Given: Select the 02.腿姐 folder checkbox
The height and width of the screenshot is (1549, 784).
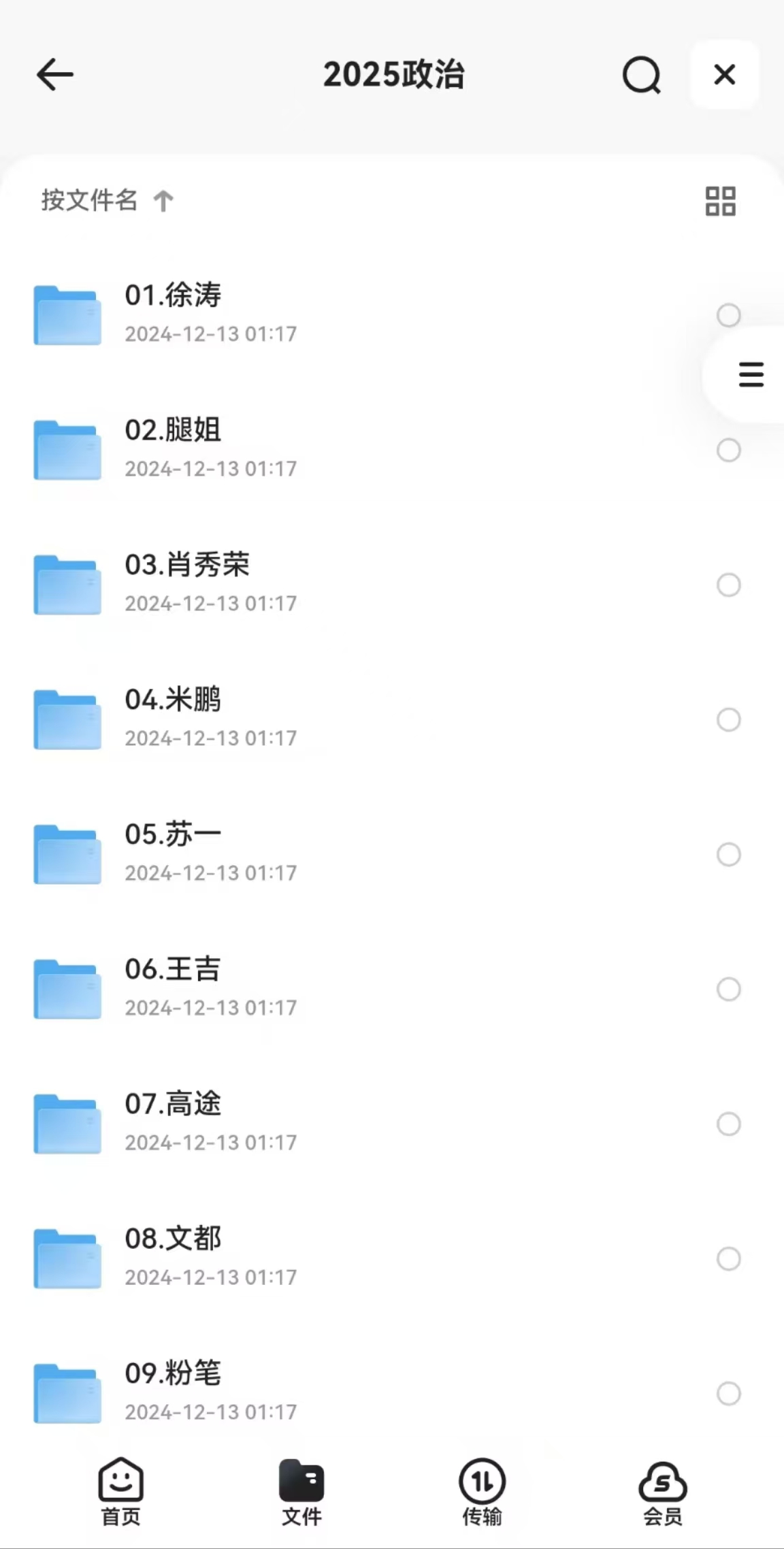Looking at the screenshot, I should [x=728, y=450].
